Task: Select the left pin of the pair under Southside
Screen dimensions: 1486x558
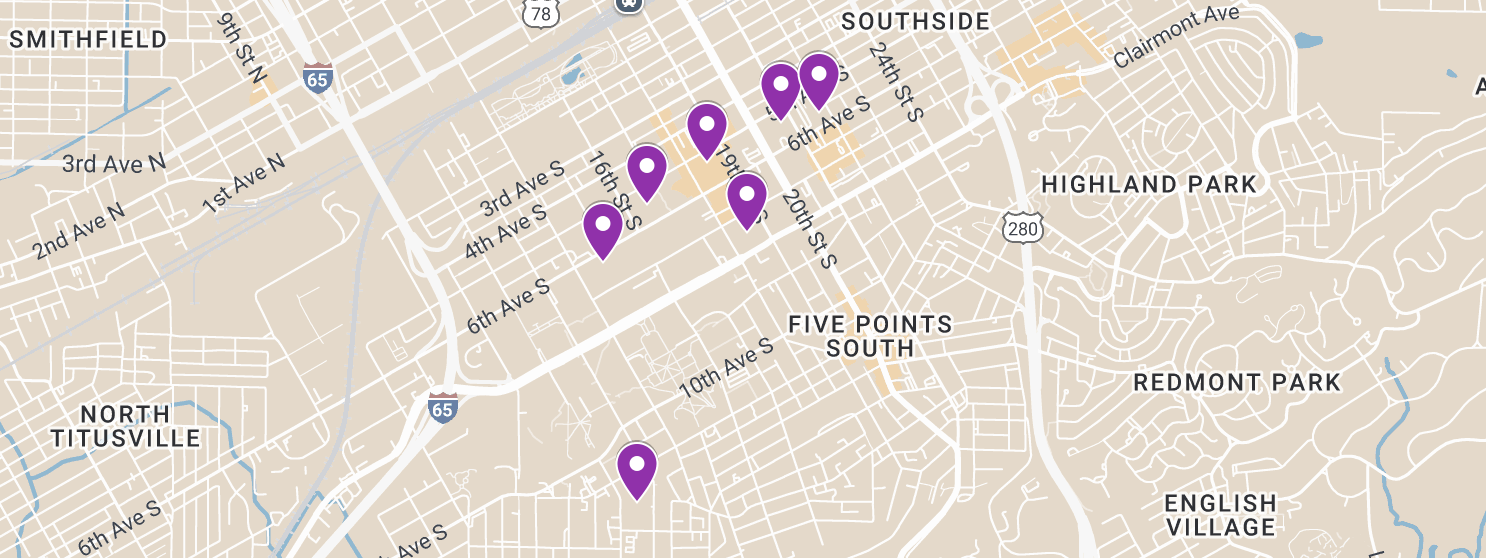Action: coord(780,87)
